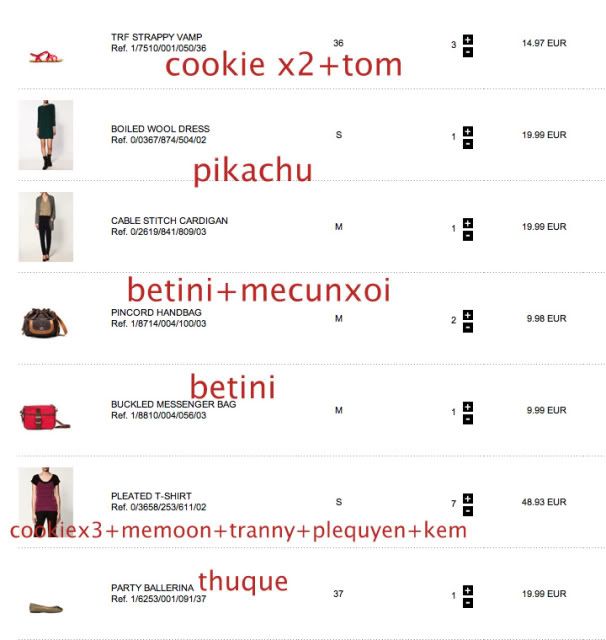The image size is (606, 640).
Task: Decrease Cable Stitch Cardigan quantity
Action: [468, 235]
